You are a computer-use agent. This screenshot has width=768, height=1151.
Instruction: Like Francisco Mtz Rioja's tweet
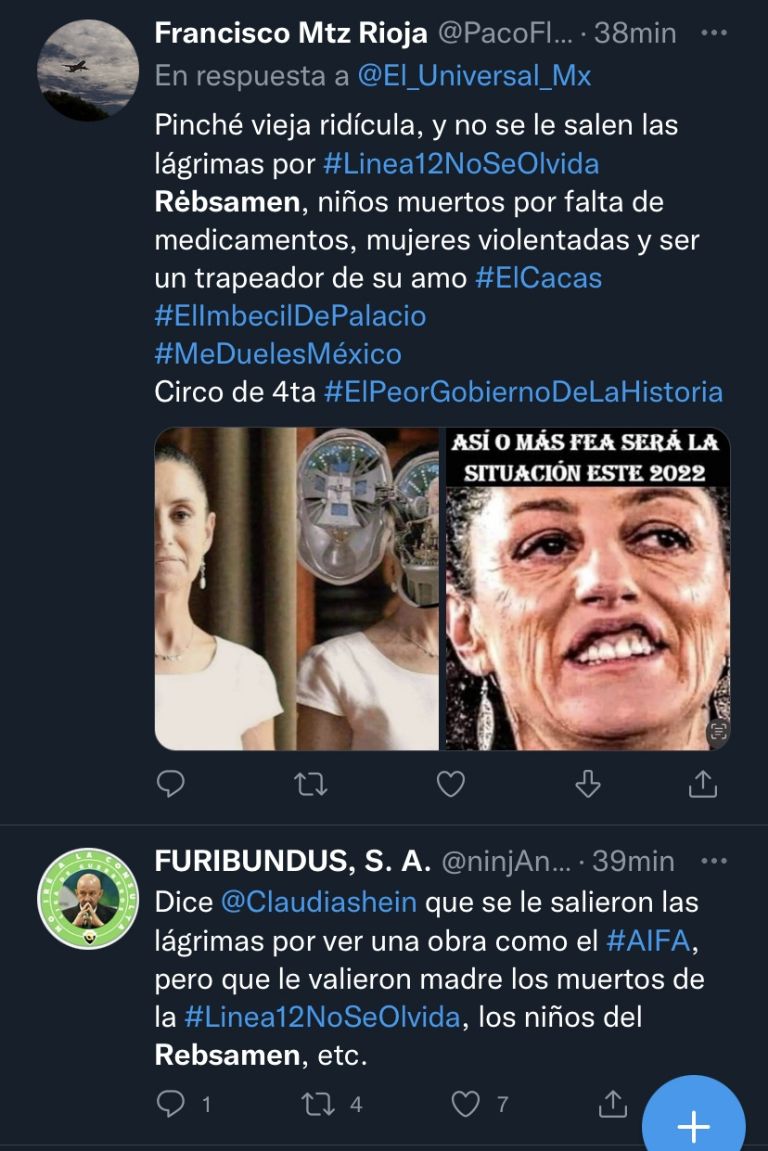[451, 784]
